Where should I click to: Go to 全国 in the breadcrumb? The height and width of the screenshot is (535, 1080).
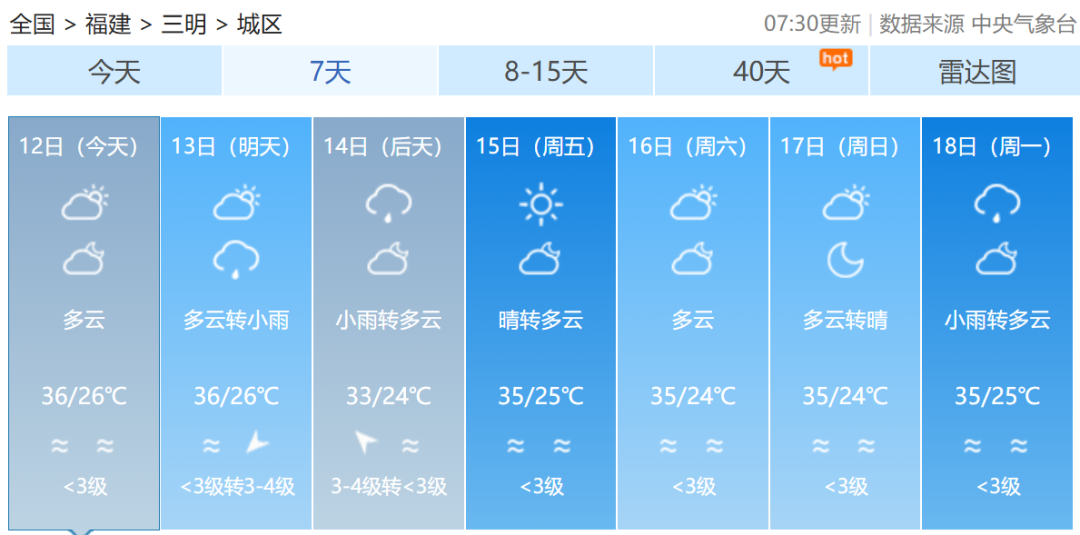[x=32, y=24]
